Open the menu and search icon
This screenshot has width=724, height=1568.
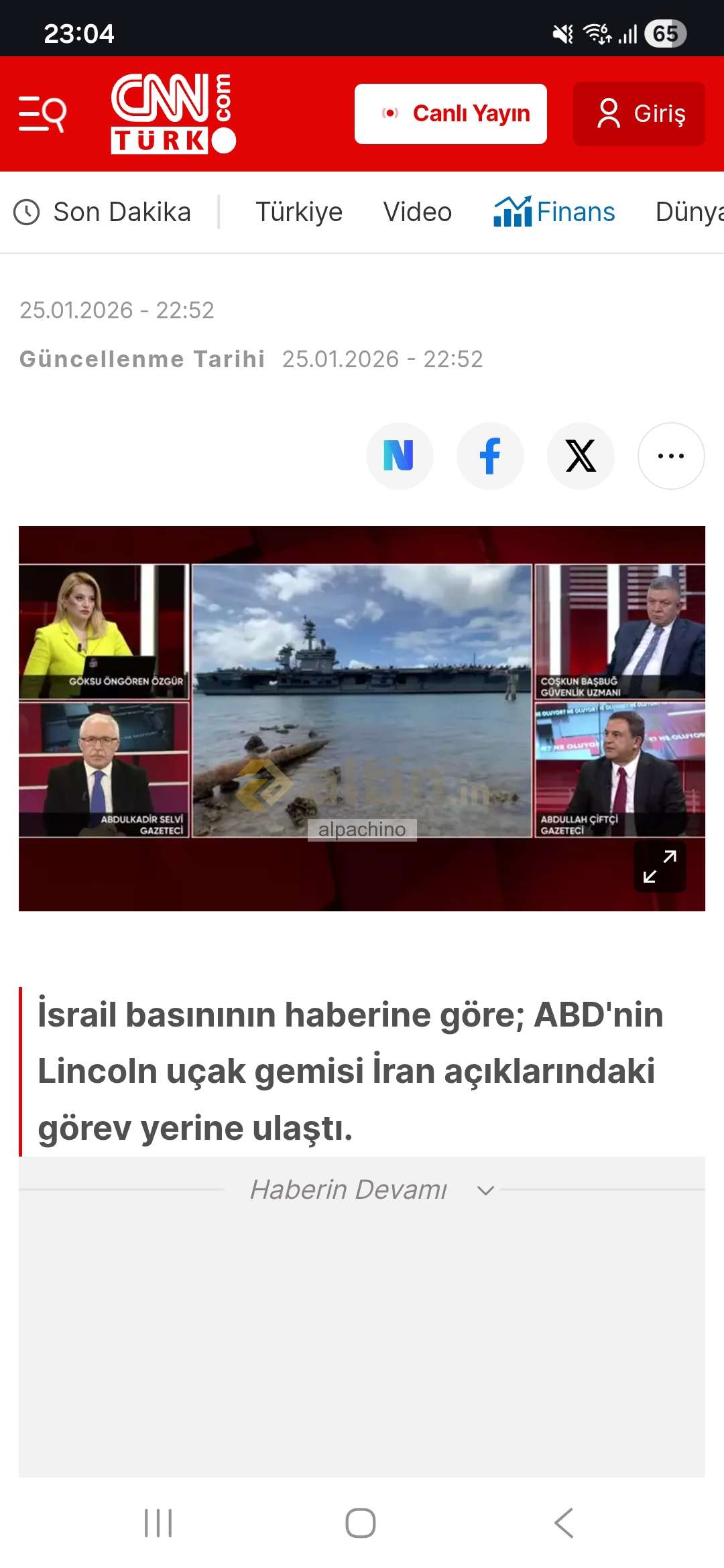[x=43, y=114]
